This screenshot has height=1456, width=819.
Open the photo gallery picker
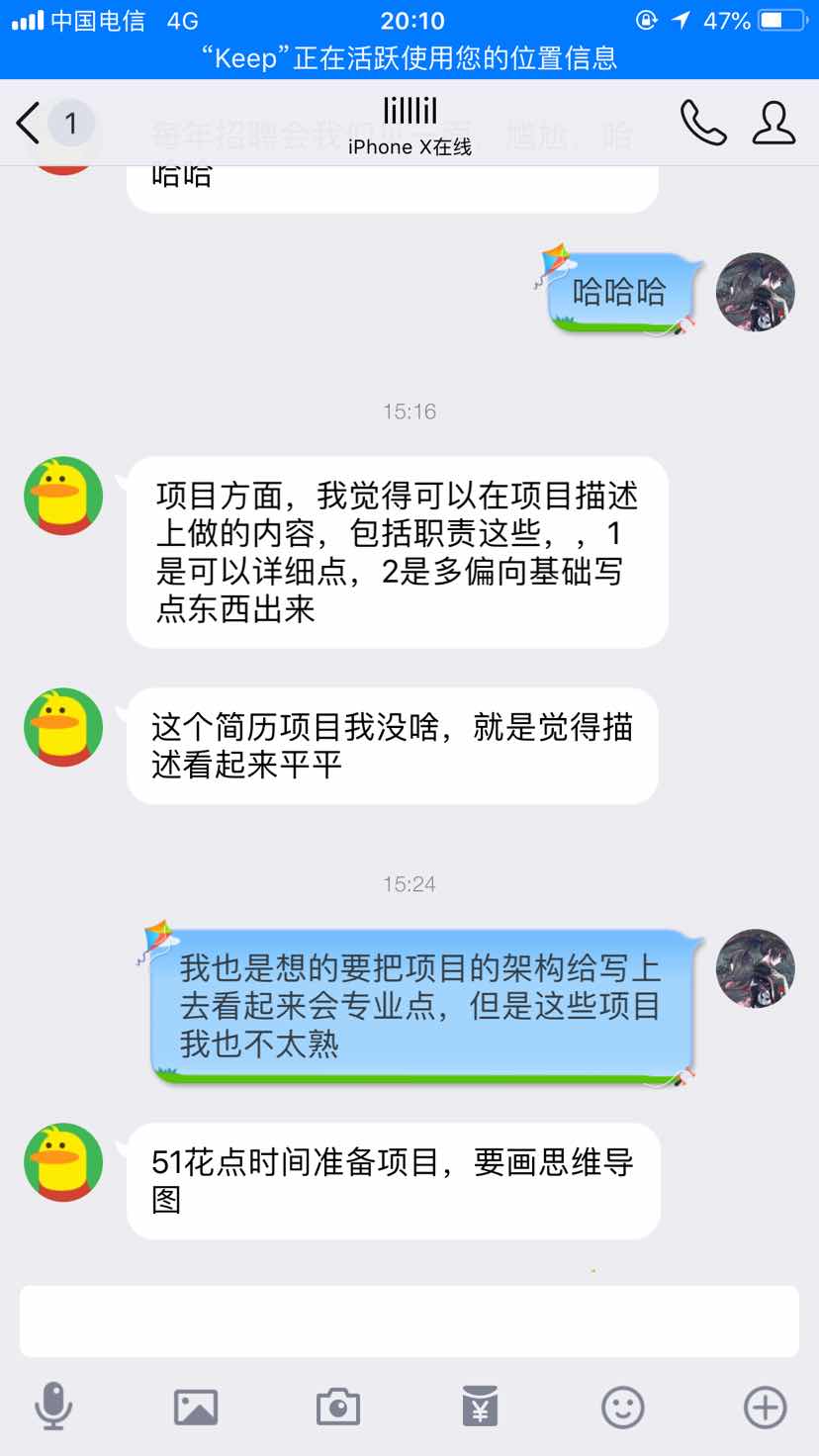pos(196,1407)
